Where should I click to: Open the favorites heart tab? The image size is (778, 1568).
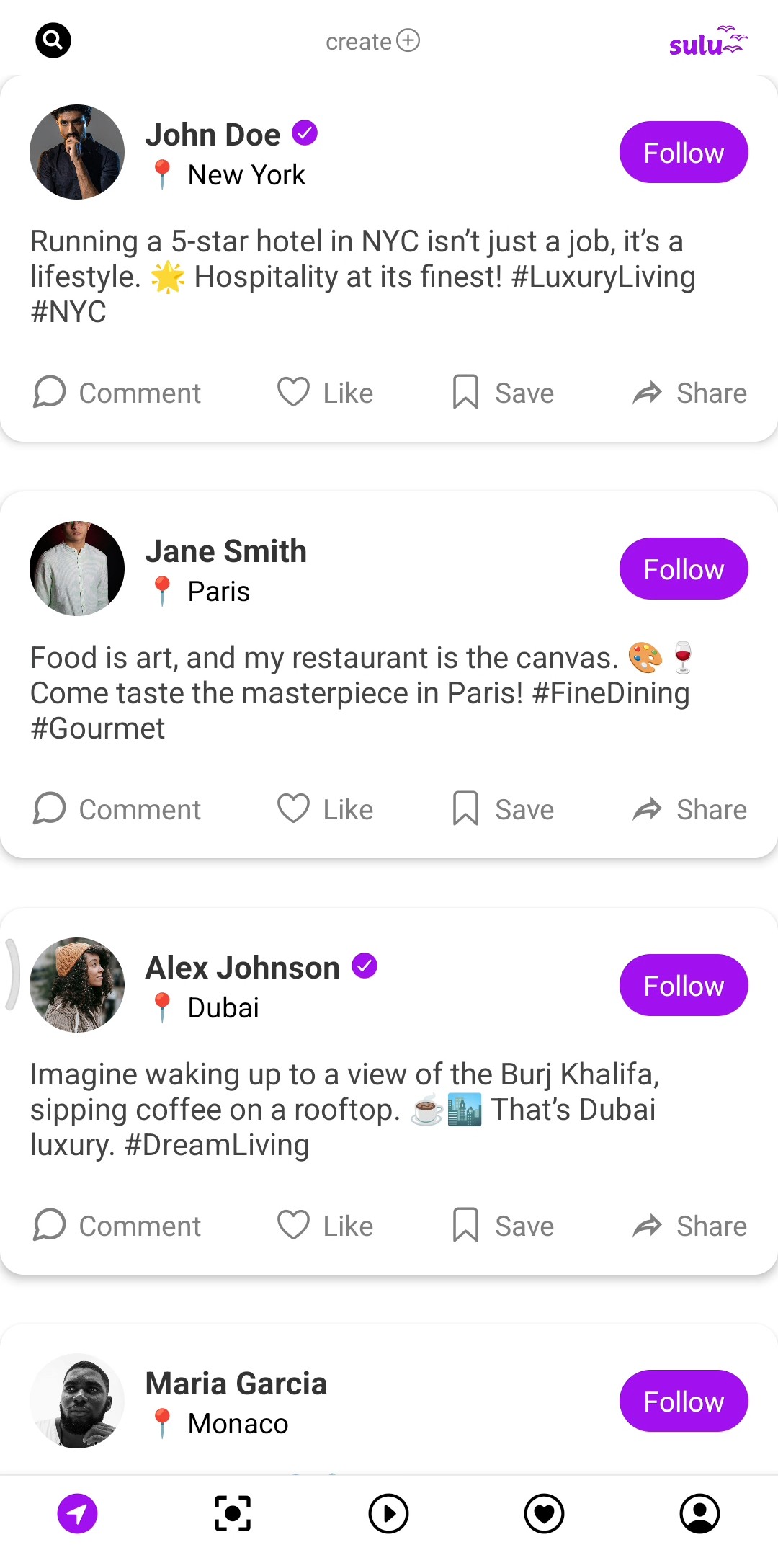click(x=544, y=1514)
